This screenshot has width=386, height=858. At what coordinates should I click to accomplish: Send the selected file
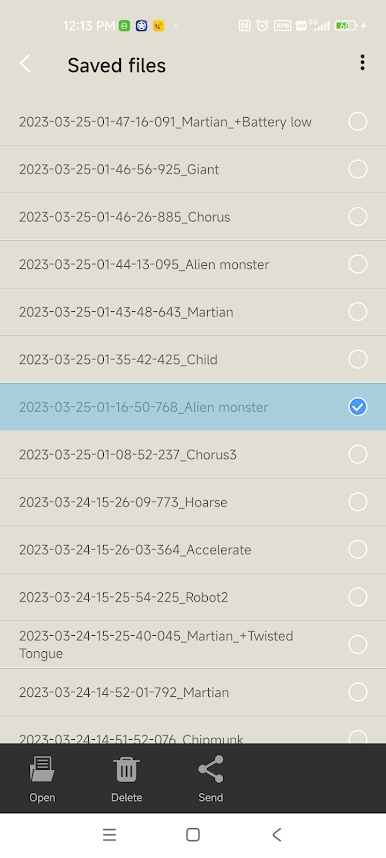(x=211, y=778)
